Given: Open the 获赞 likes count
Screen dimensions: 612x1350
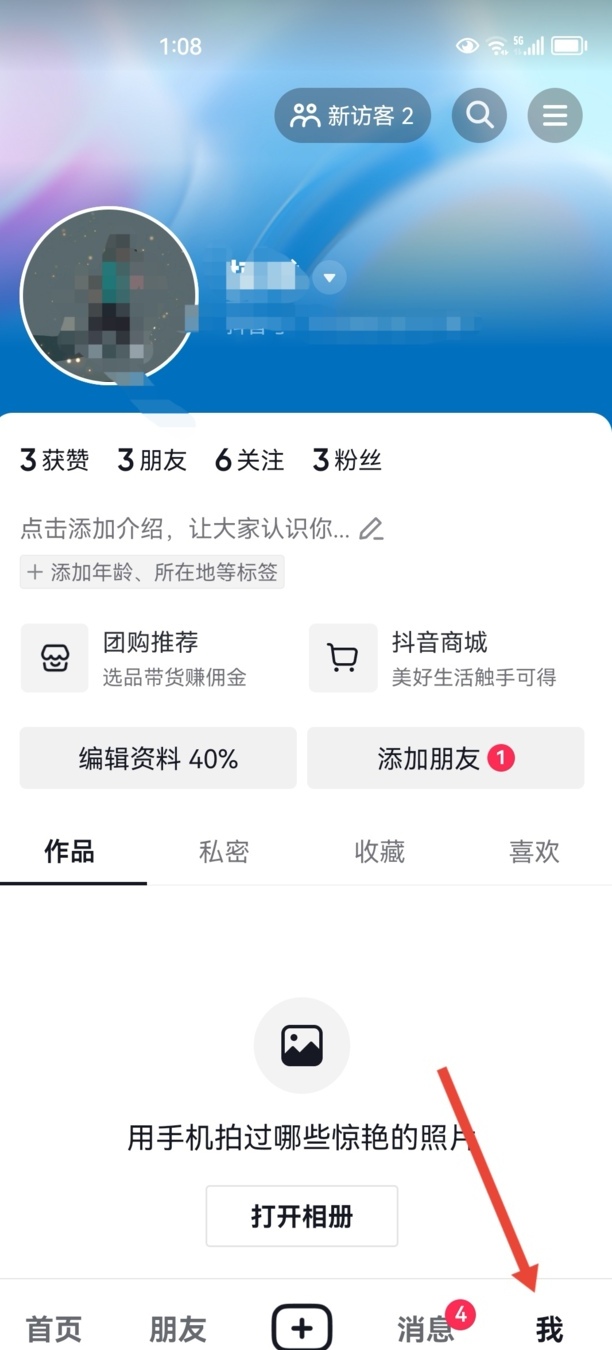Looking at the screenshot, I should [x=55, y=460].
